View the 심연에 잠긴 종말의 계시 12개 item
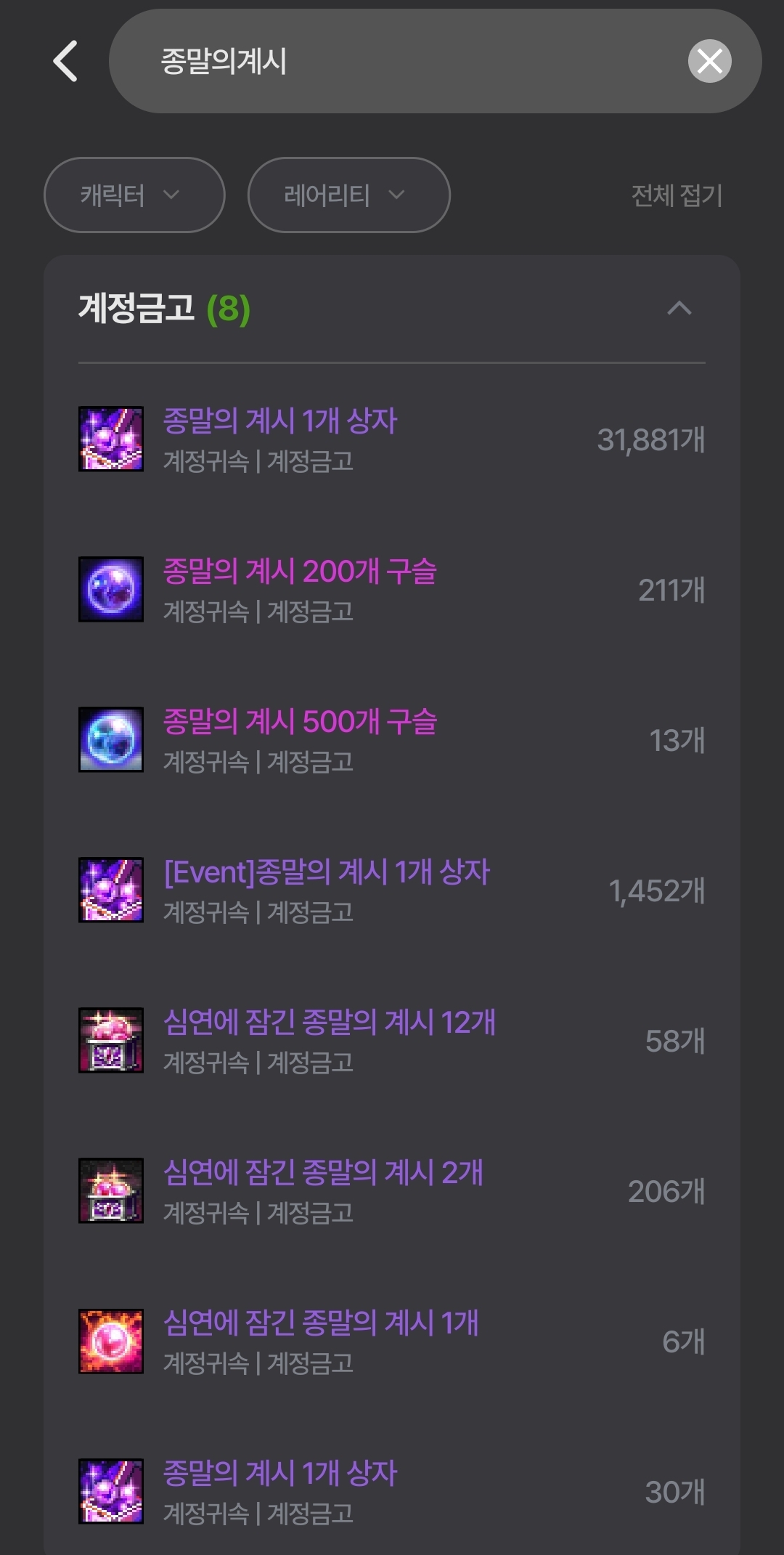 [x=392, y=1041]
